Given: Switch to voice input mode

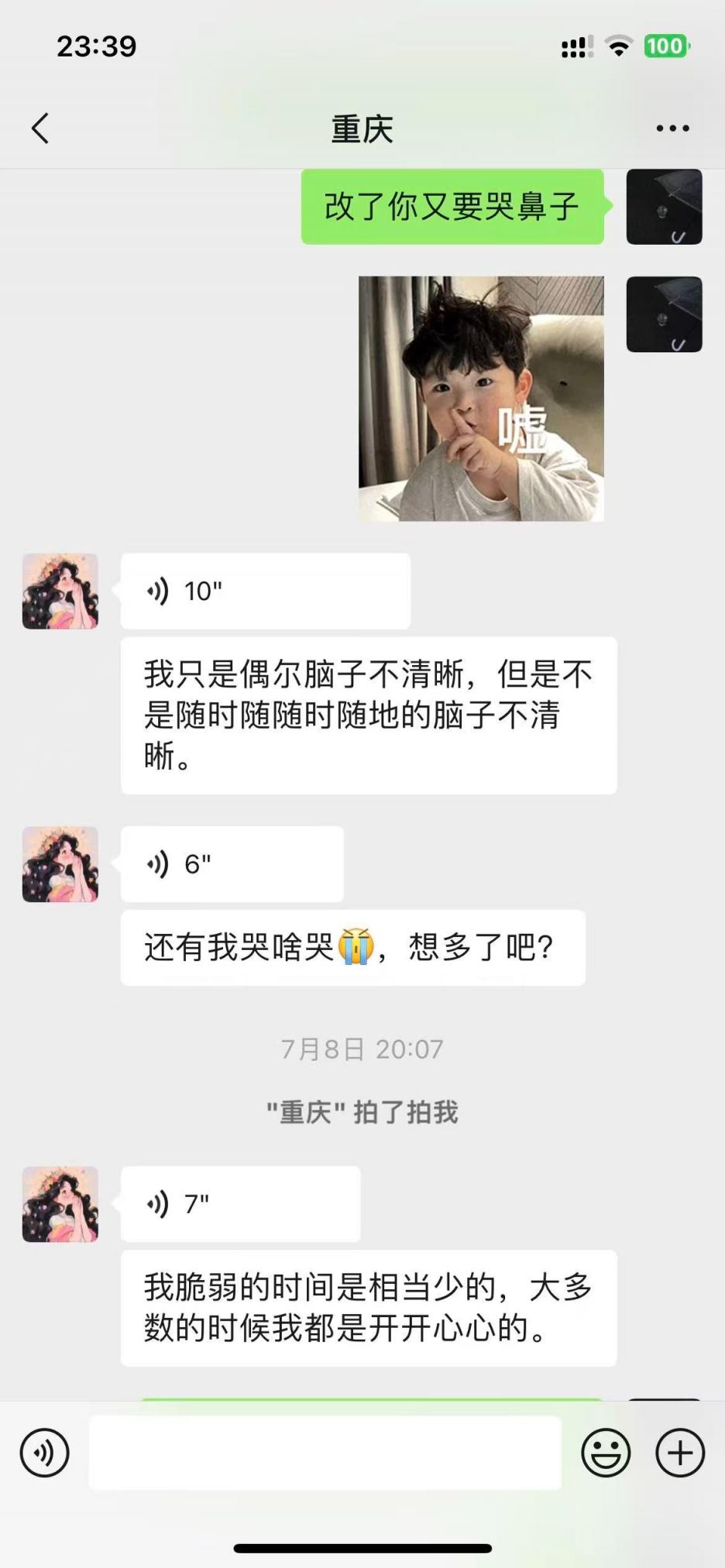Looking at the screenshot, I should 45,1453.
